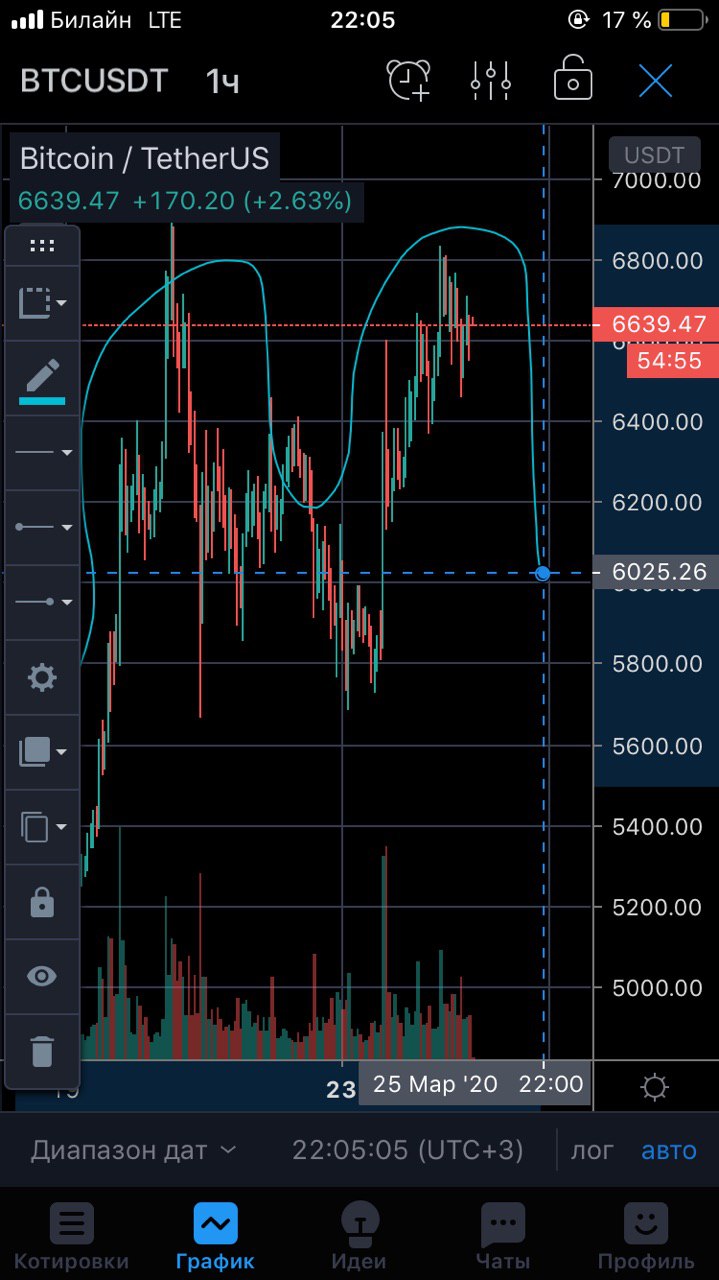Viewport: 719px width, 1280px height.
Task: Go to the Чаты tab
Action: point(503,1236)
